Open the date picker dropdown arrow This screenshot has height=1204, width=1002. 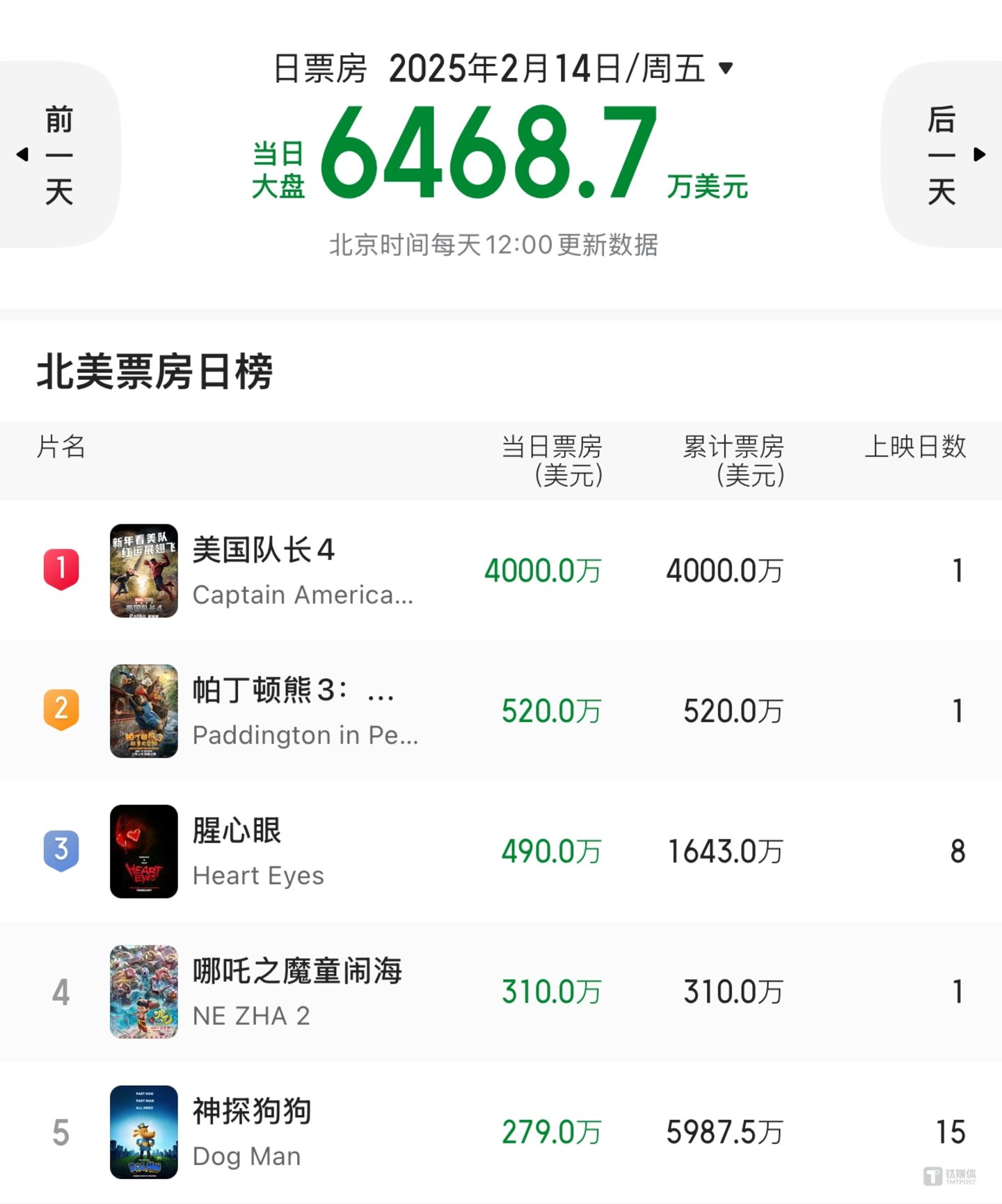[x=726, y=67]
